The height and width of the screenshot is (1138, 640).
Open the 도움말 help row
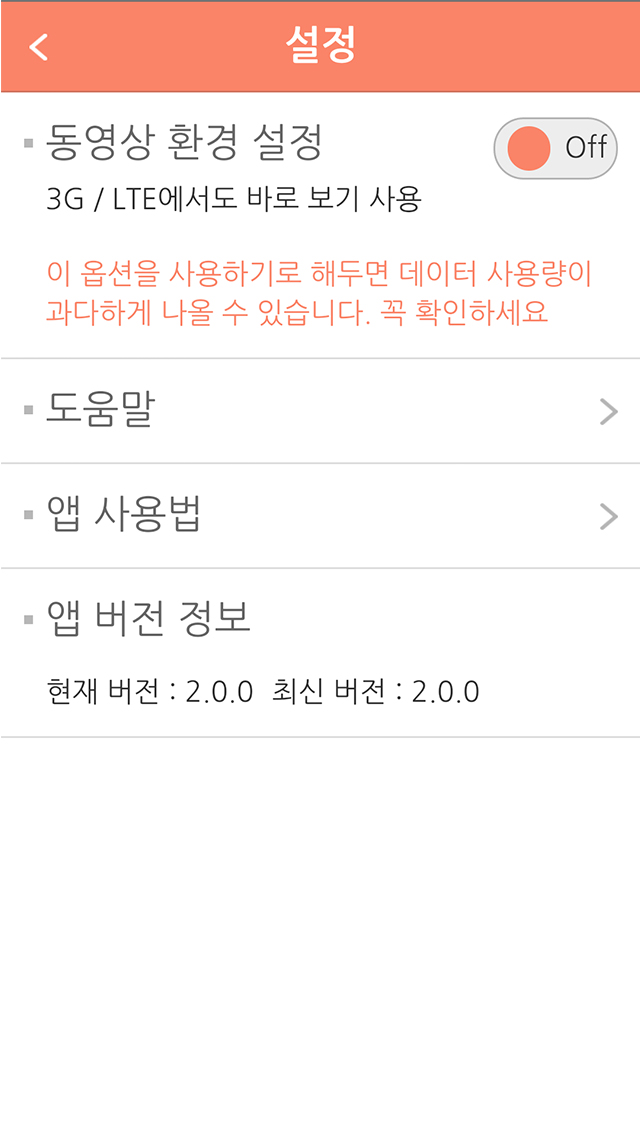320,411
